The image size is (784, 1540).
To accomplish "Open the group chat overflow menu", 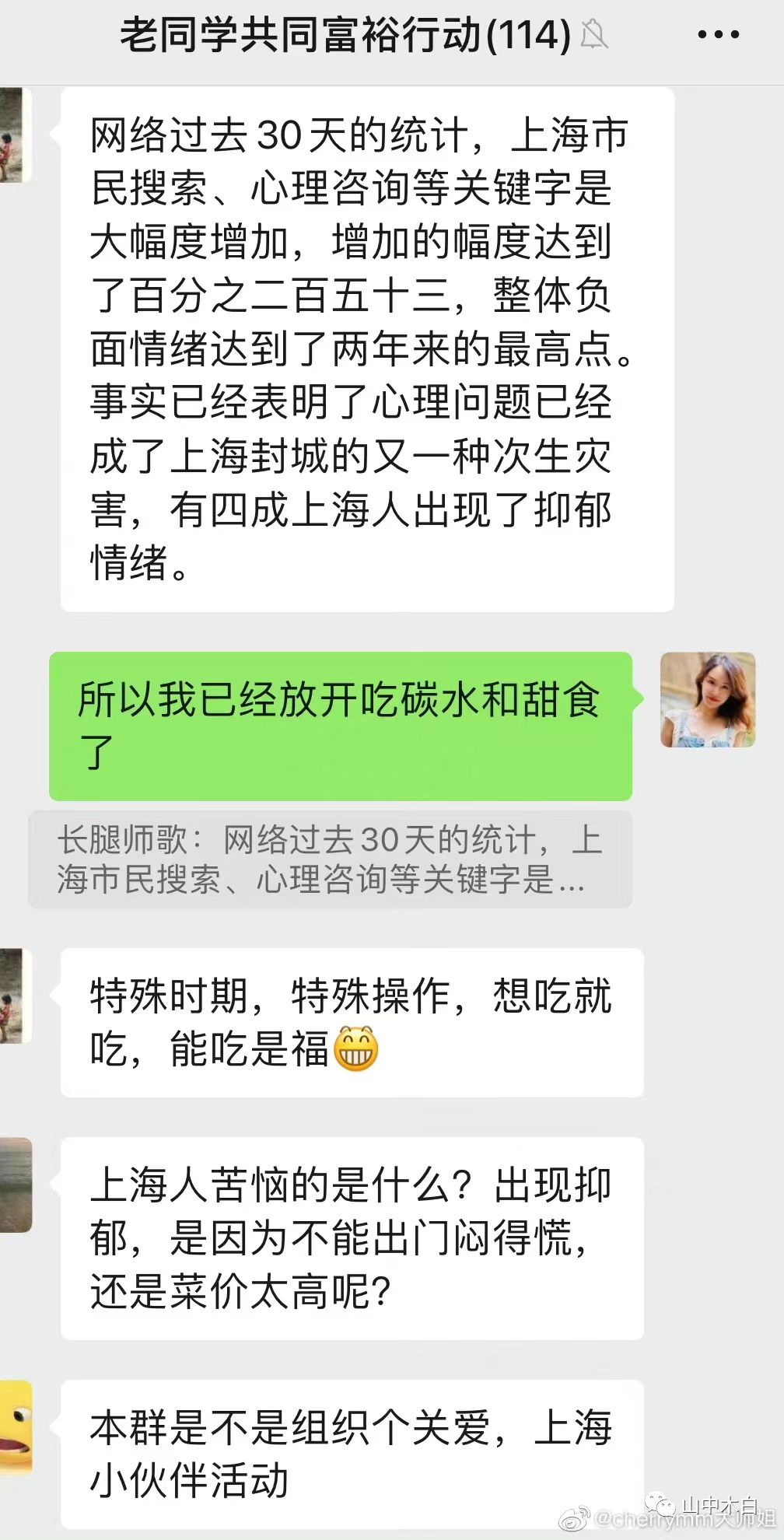I will 718,35.
